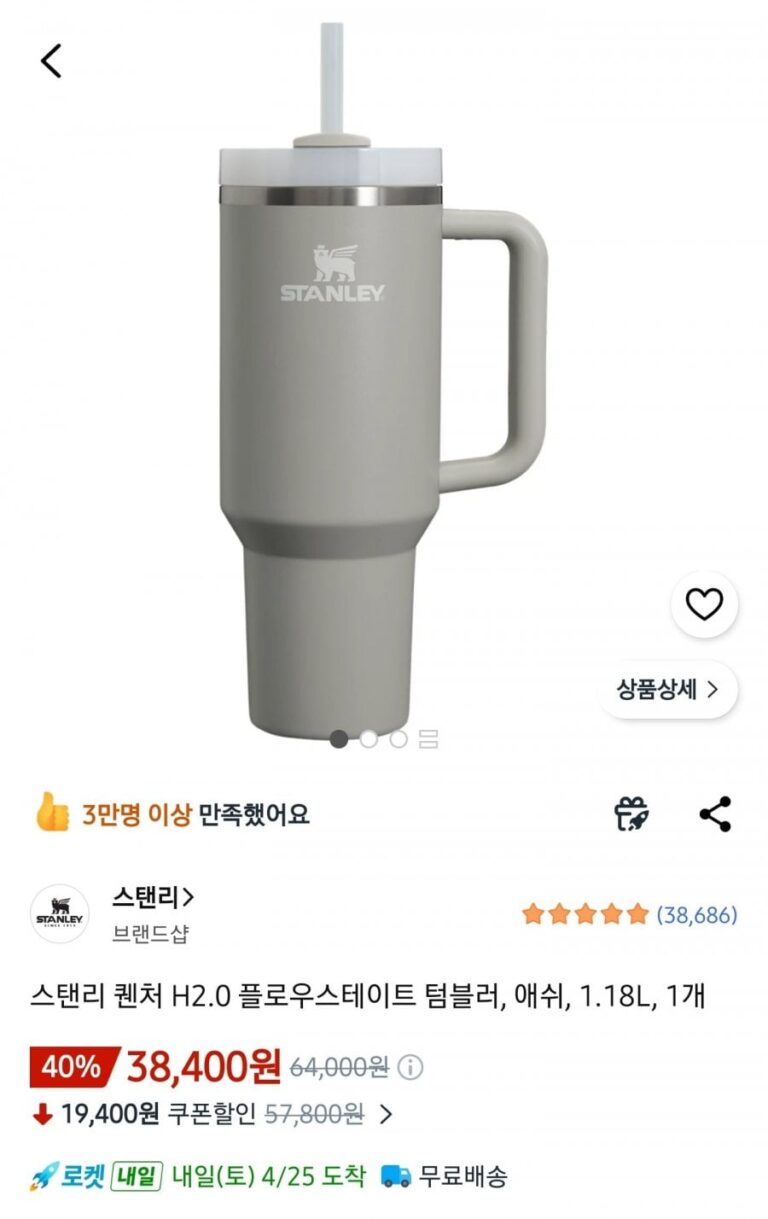Image resolution: width=768 pixels, height=1219 pixels.
Task: Share this product
Action: [x=715, y=814]
